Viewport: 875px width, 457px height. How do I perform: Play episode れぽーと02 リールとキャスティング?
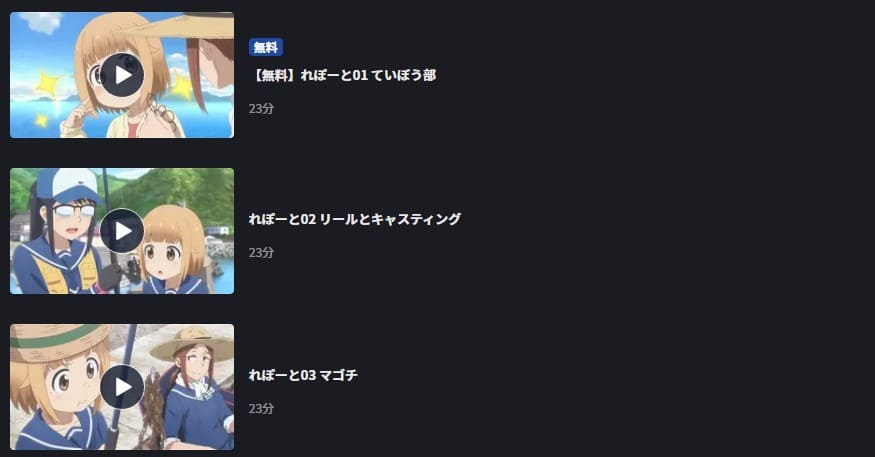122,231
